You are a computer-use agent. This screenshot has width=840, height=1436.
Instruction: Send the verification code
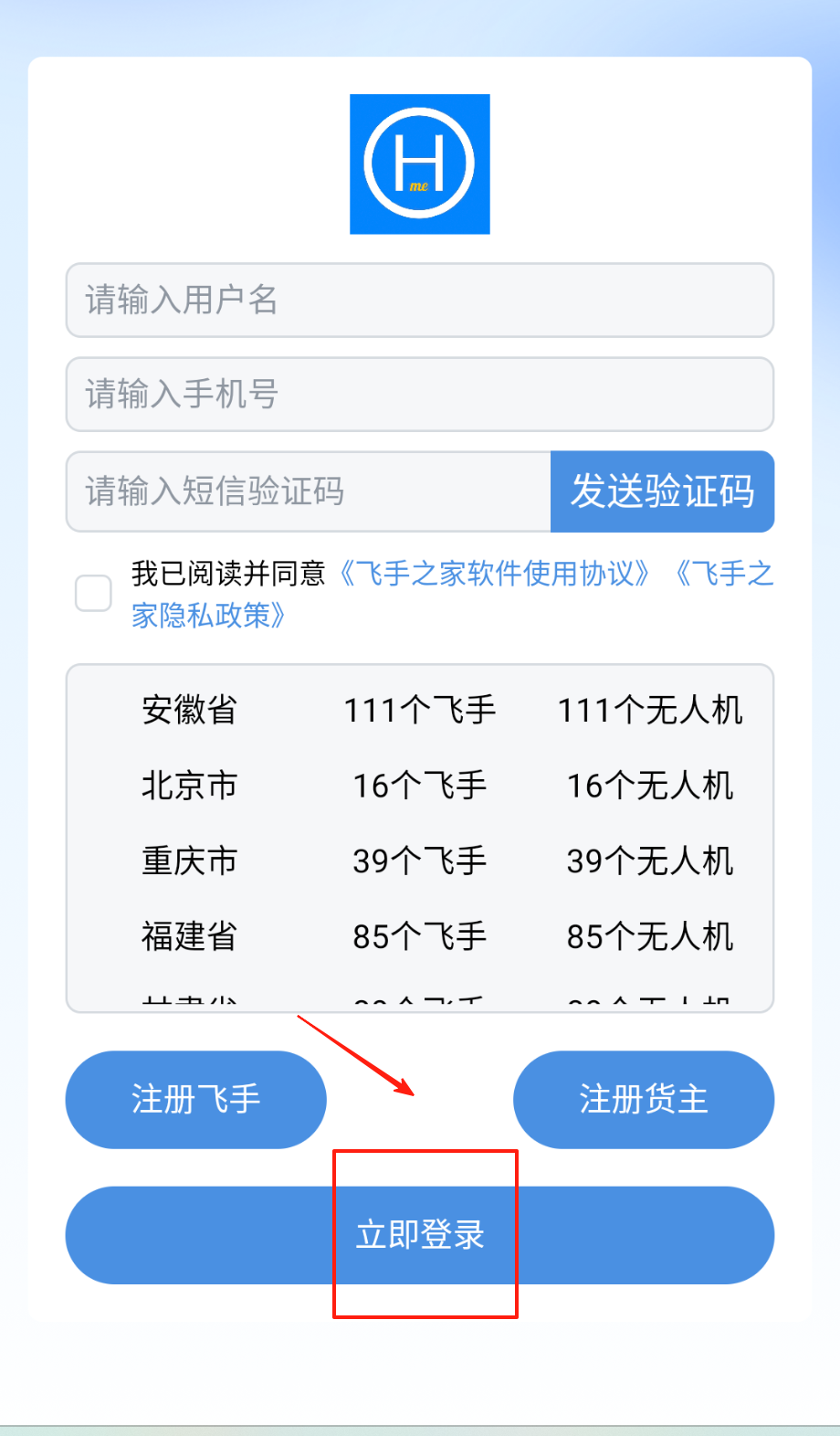(x=662, y=491)
